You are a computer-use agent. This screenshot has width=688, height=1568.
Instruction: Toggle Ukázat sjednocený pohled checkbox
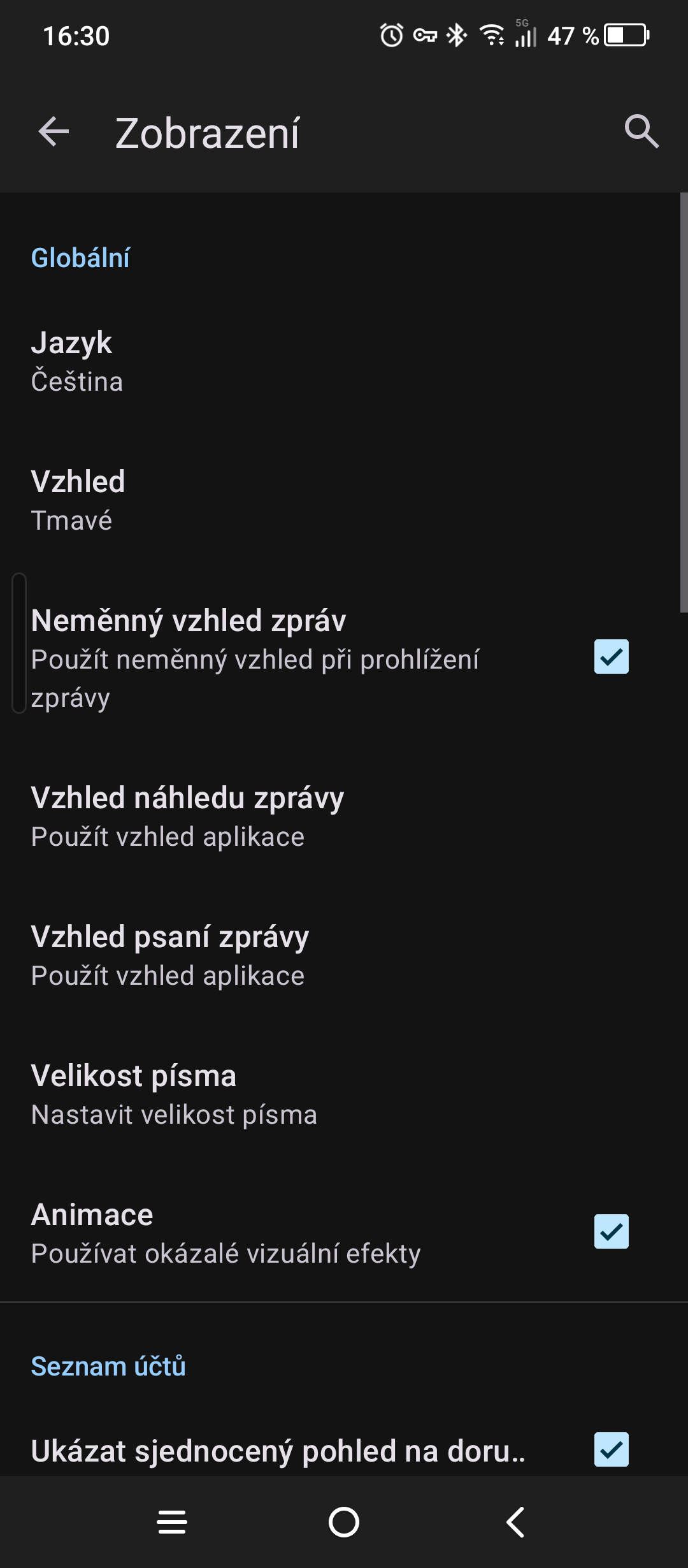coord(611,1449)
